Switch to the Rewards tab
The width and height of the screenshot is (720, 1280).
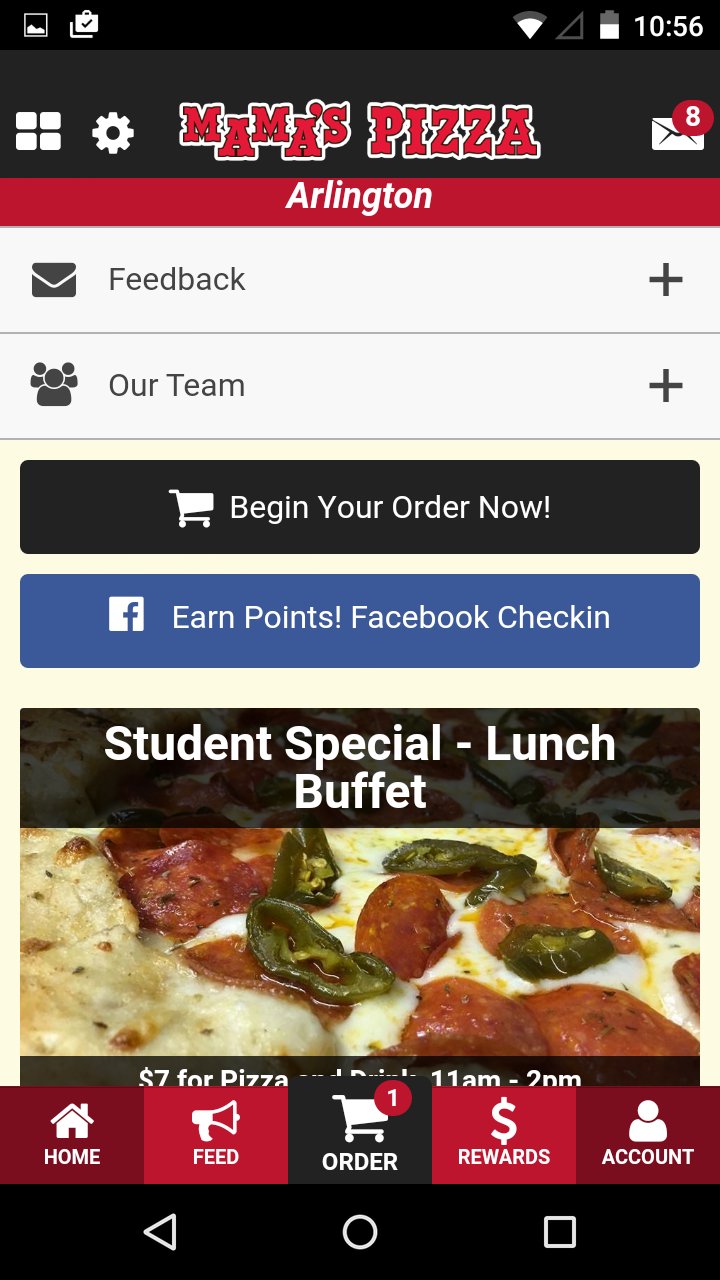coord(504,1135)
